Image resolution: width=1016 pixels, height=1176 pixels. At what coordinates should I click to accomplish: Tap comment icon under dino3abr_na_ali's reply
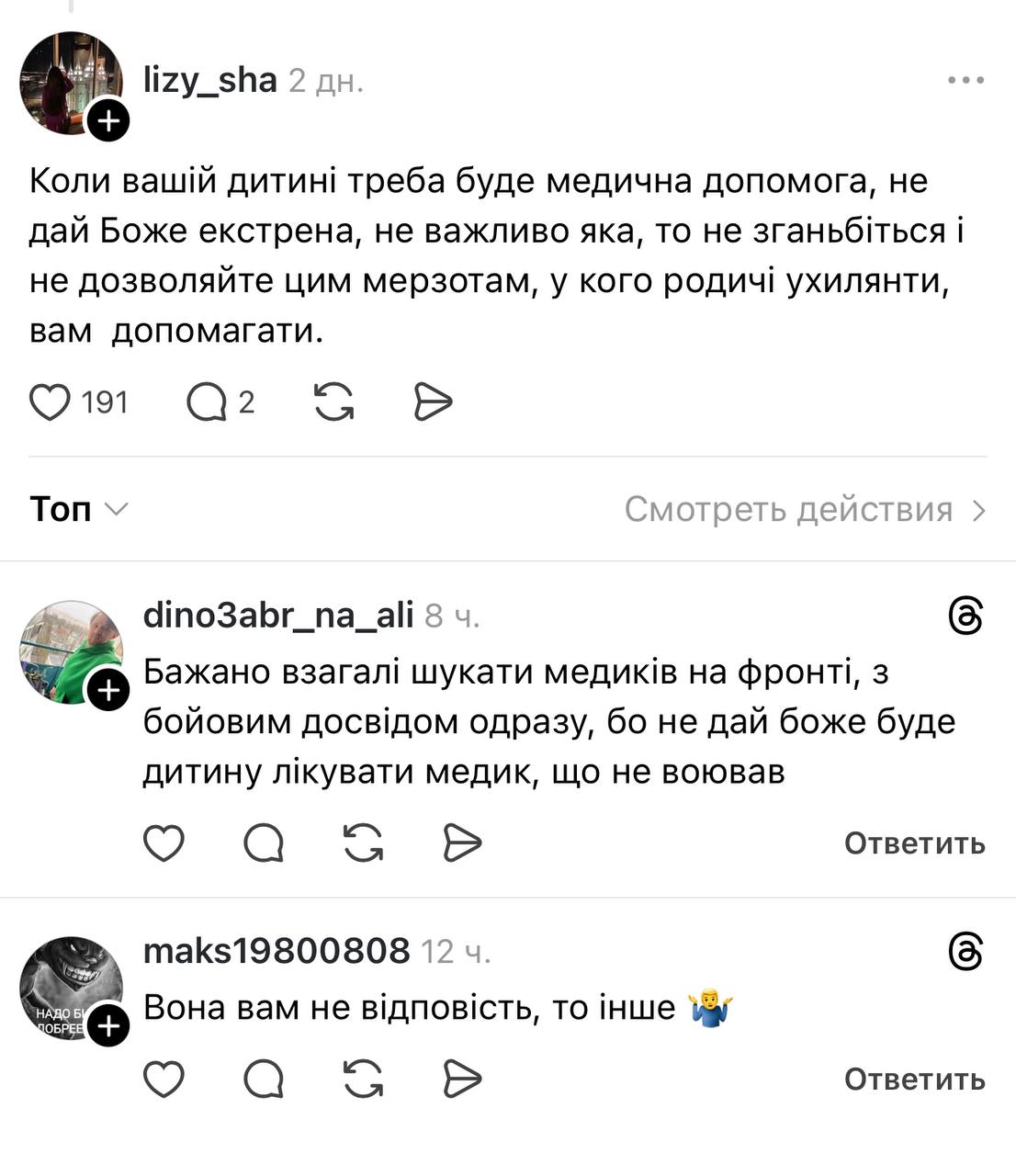click(x=264, y=842)
